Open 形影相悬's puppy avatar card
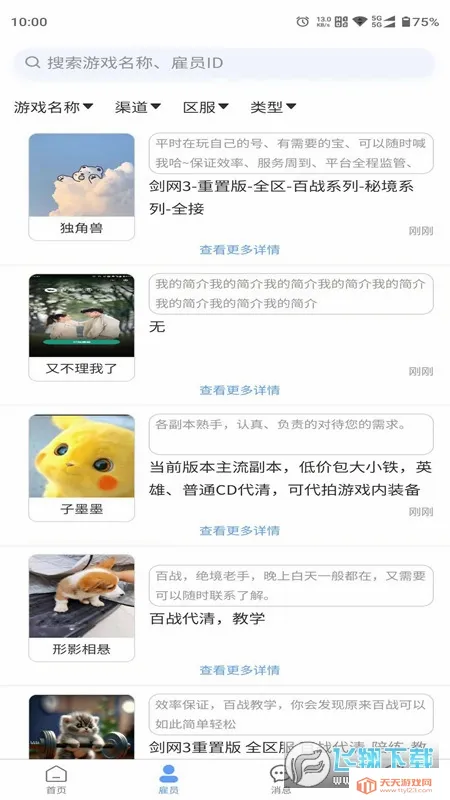450x800 pixels. (82, 608)
